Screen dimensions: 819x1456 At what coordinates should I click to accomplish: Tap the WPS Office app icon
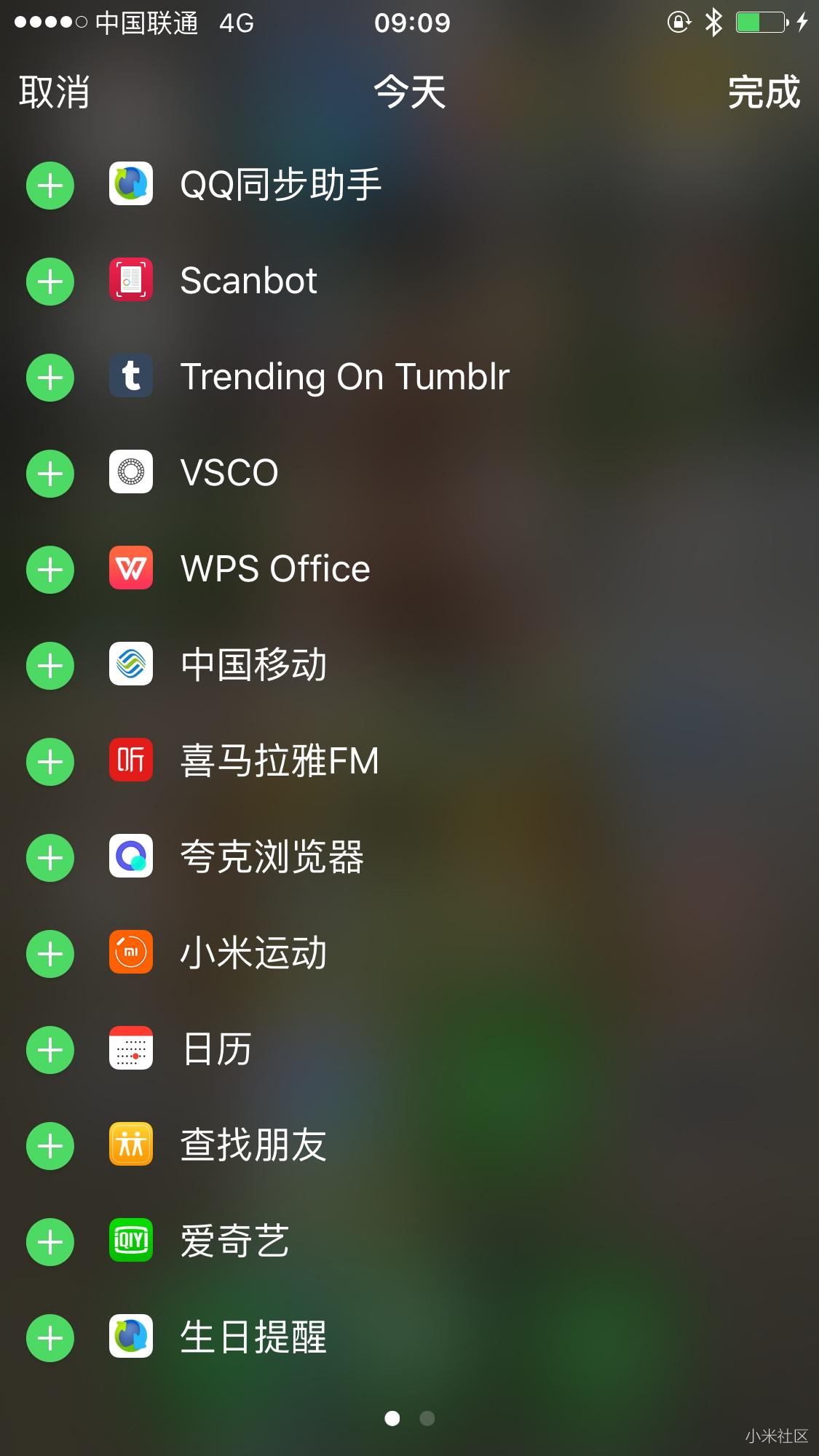(x=131, y=568)
